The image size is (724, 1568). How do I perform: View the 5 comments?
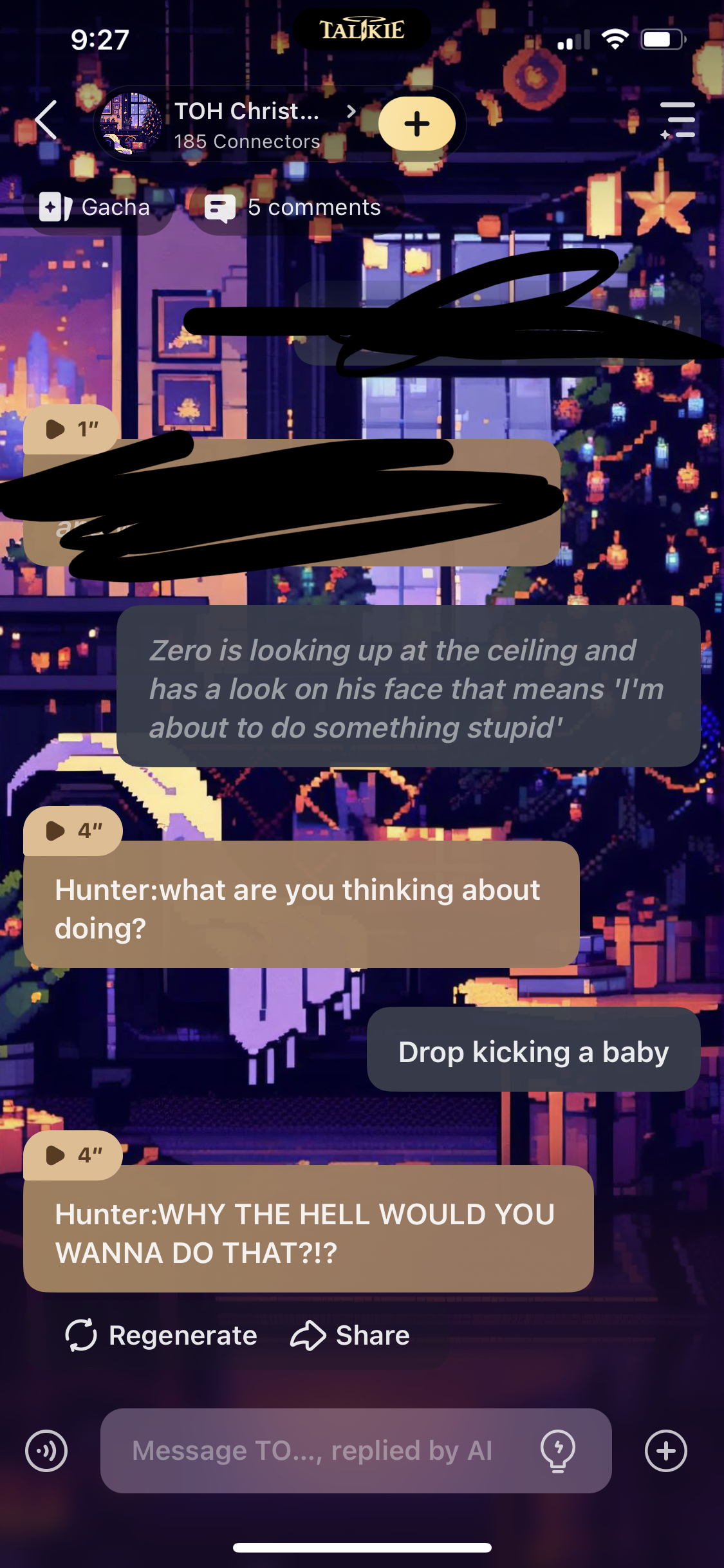(293, 207)
